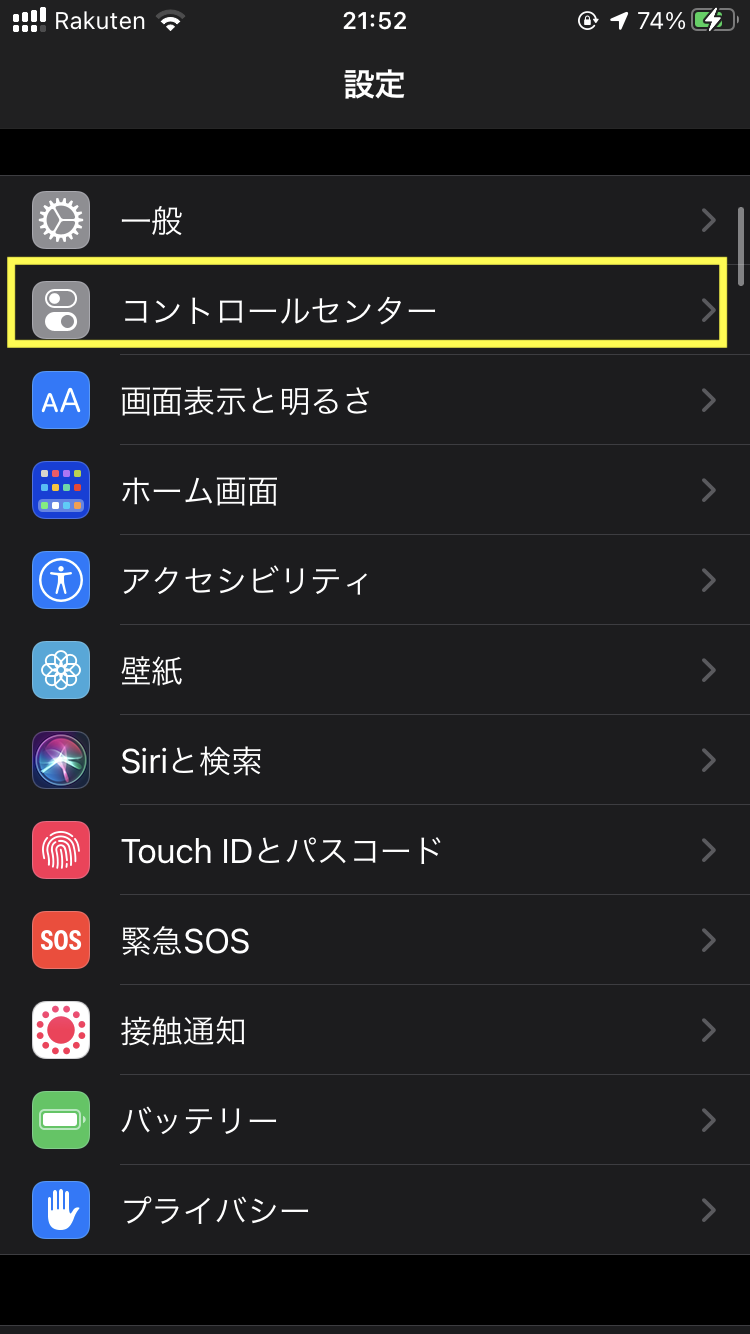
Task: Open 緊急SOS settings
Action: [x=375, y=941]
